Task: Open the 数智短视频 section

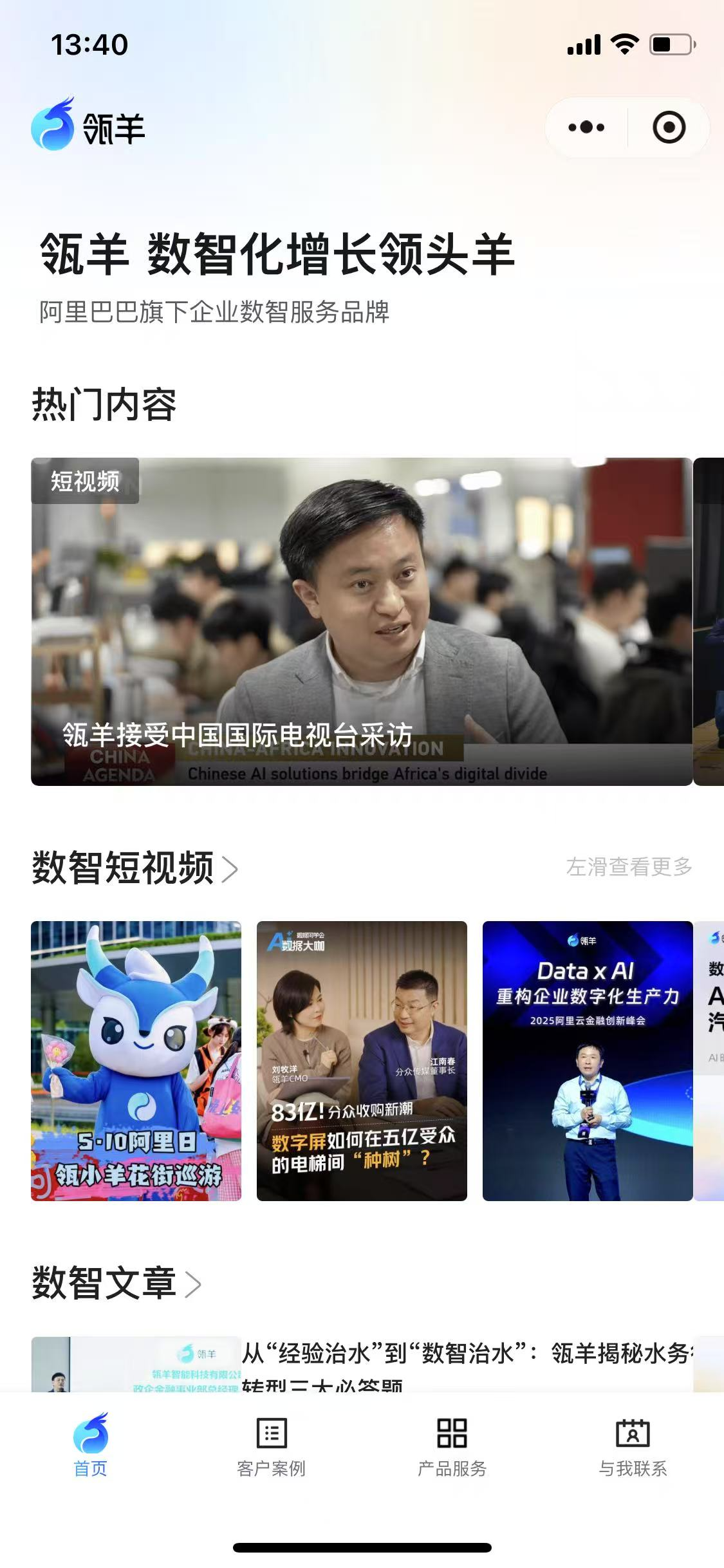Action: point(135,868)
